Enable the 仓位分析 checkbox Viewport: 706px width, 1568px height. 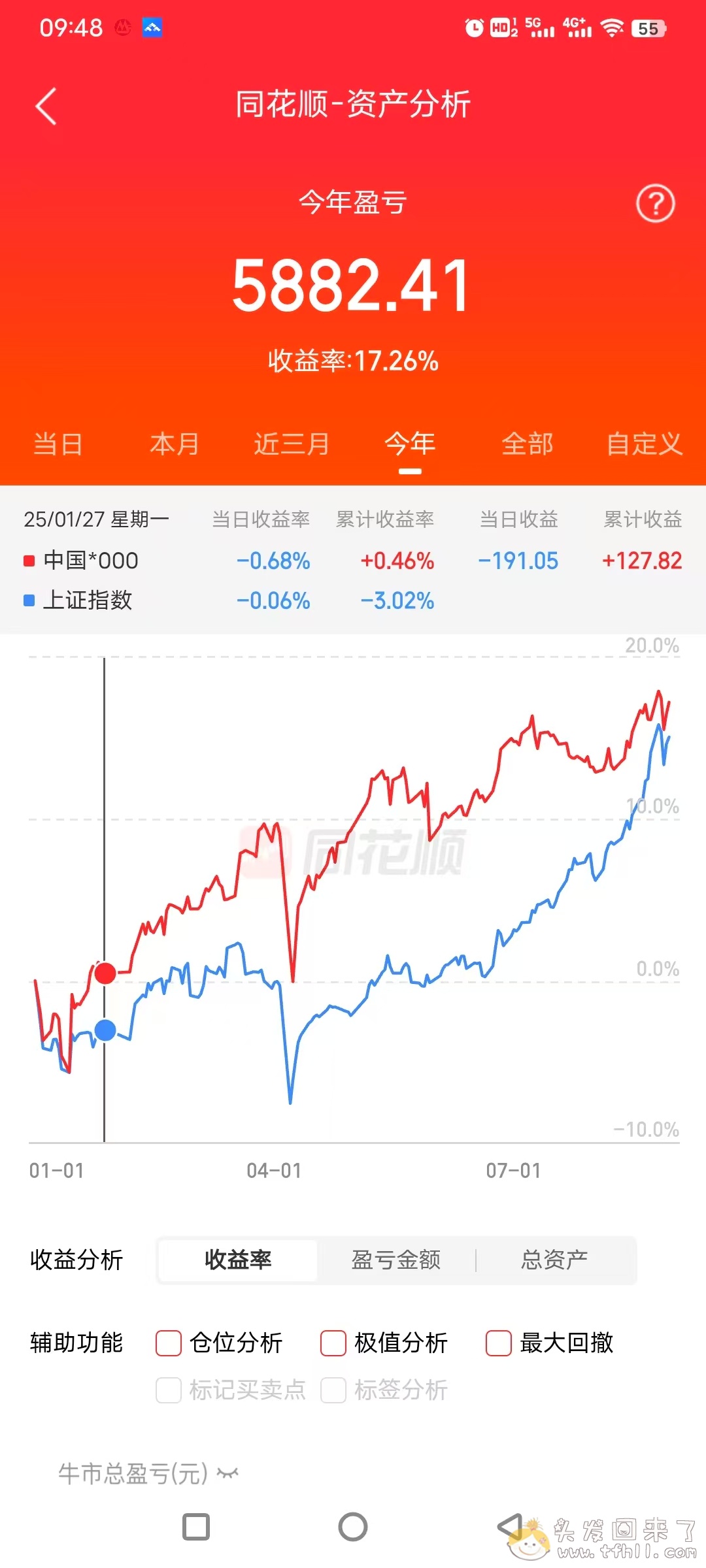click(169, 1343)
